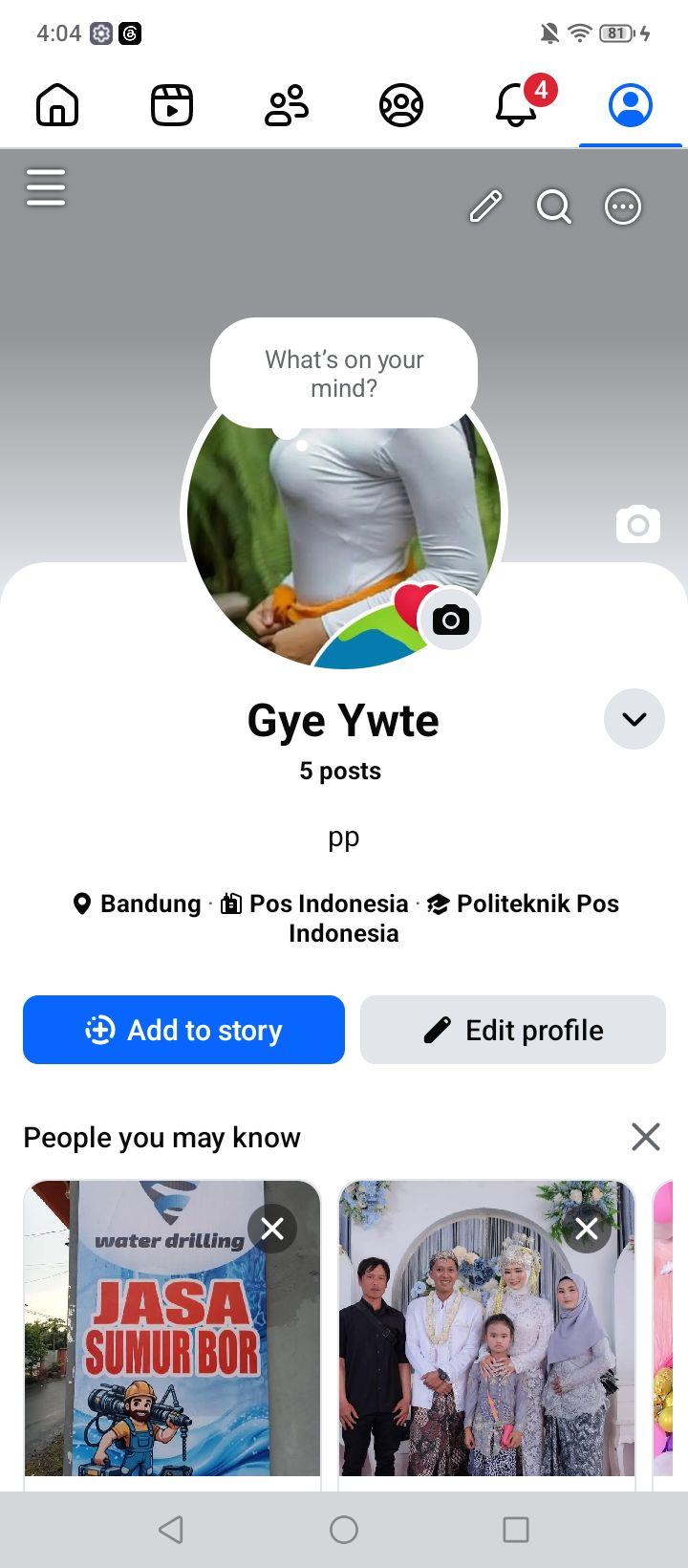Search this profile with the magnifier
The height and width of the screenshot is (1568, 688).
(554, 207)
